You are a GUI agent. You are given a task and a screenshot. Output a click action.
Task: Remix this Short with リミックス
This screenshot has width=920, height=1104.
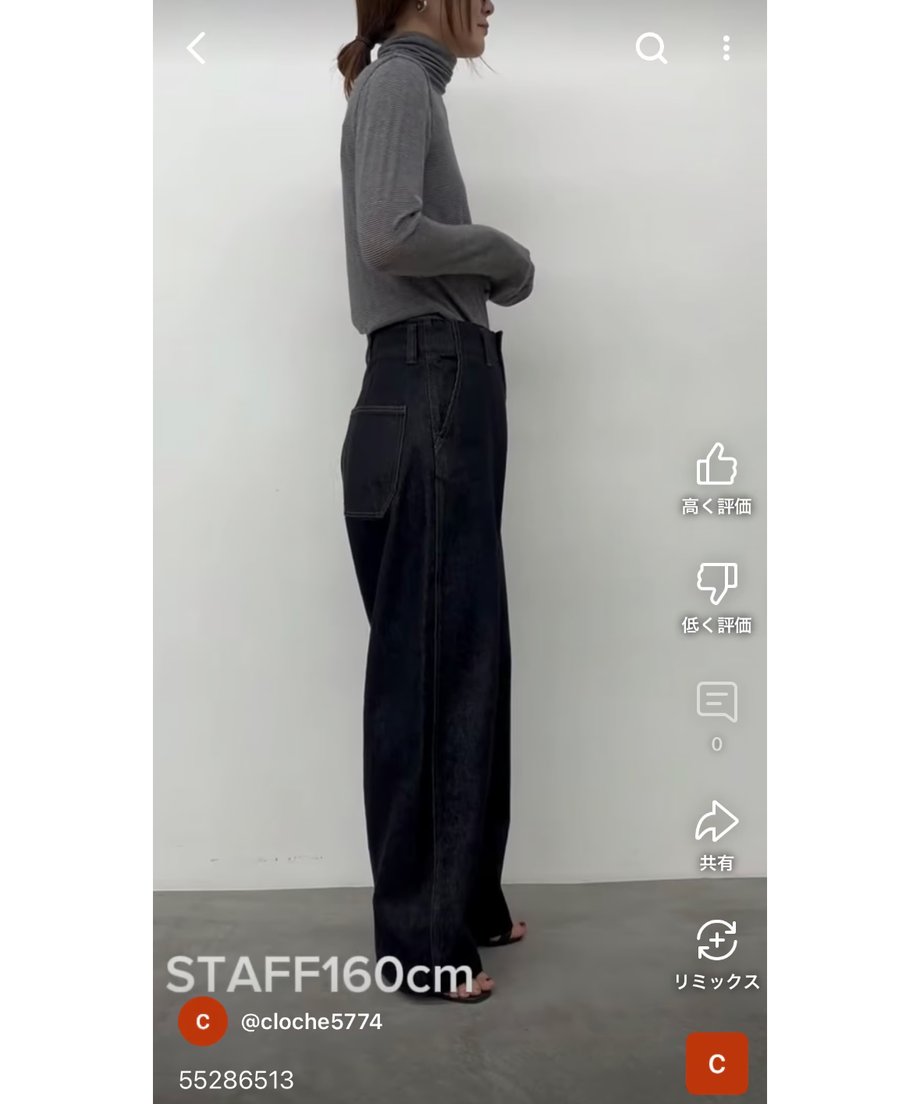pyautogui.click(x=716, y=942)
